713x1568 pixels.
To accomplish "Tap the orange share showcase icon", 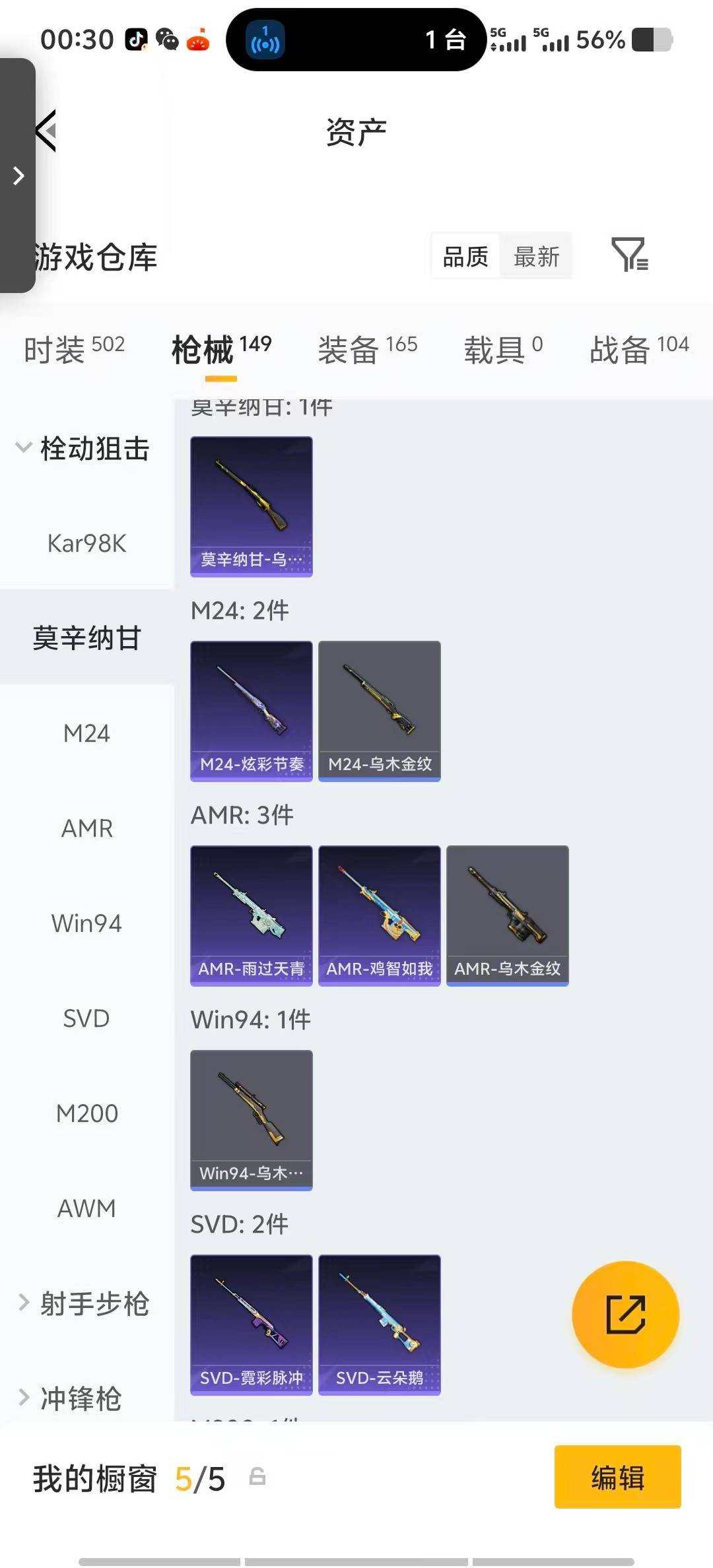I will coord(625,1315).
